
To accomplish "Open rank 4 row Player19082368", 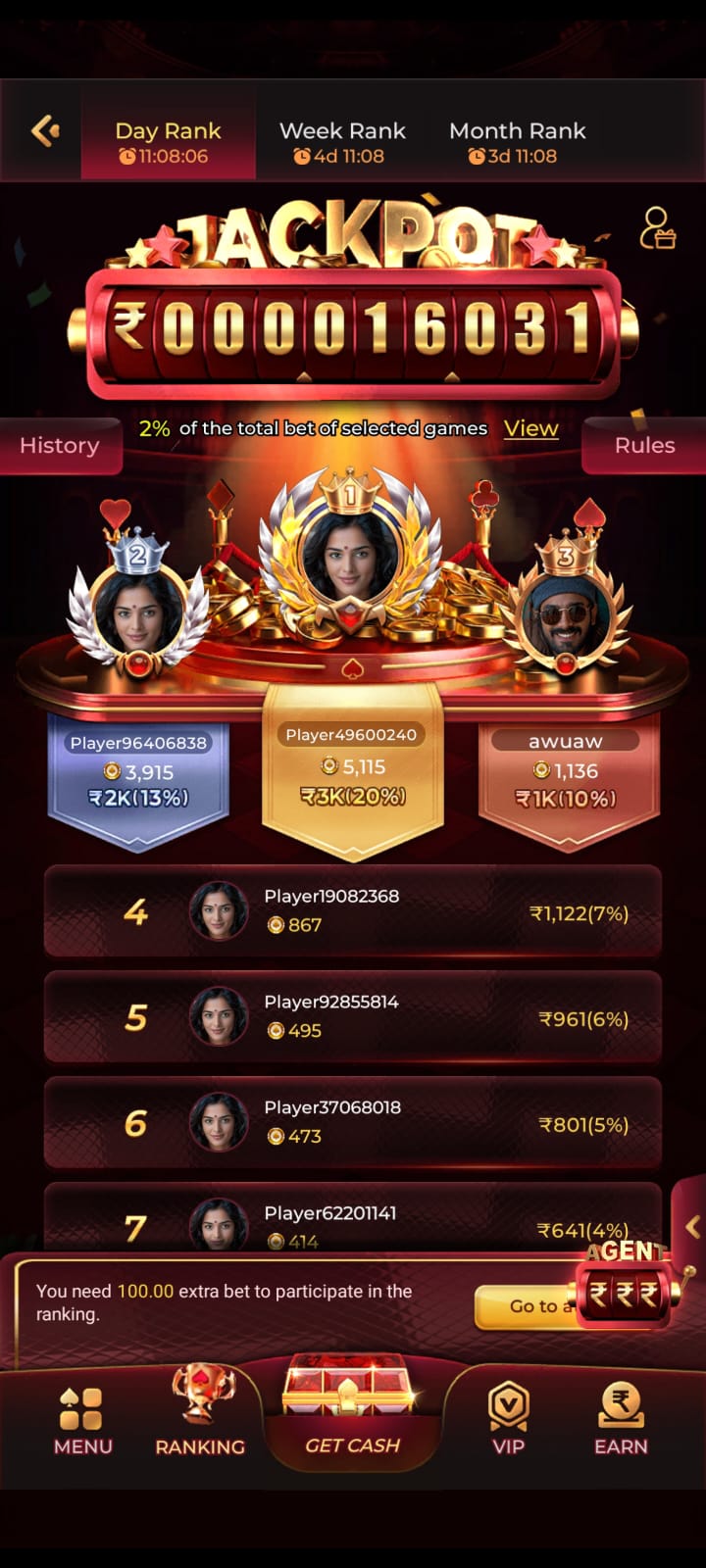I will [x=353, y=911].
